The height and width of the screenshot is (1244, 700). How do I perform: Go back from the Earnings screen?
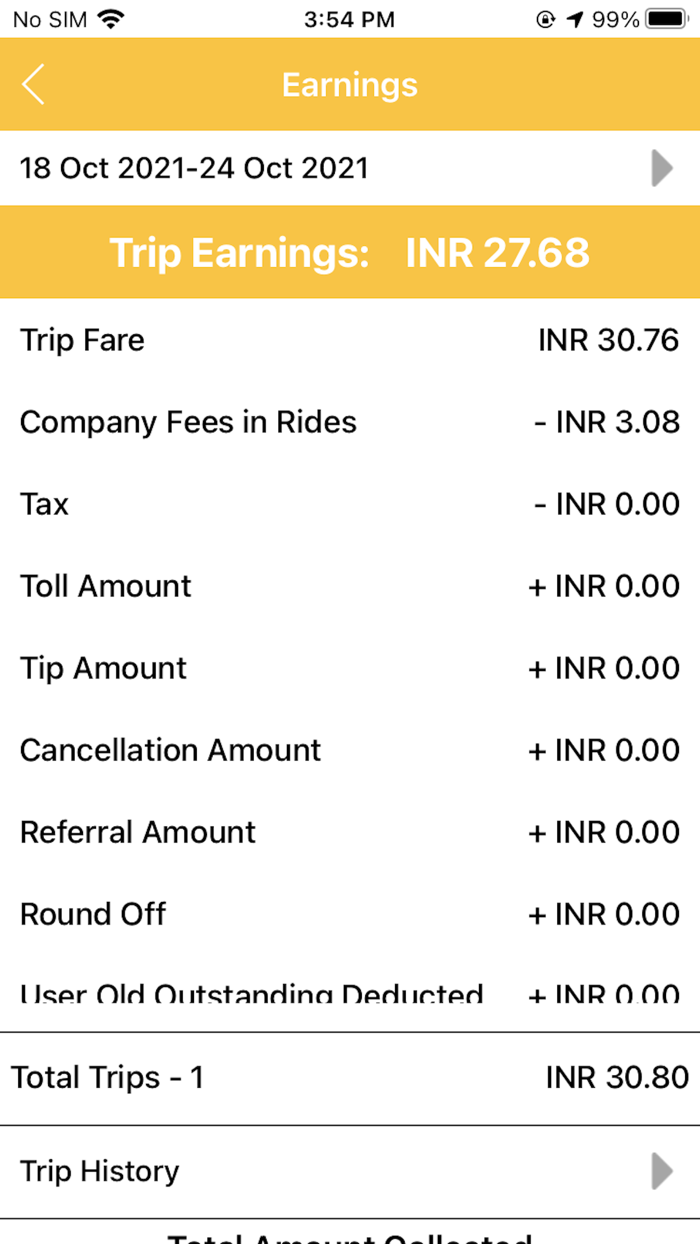(34, 85)
